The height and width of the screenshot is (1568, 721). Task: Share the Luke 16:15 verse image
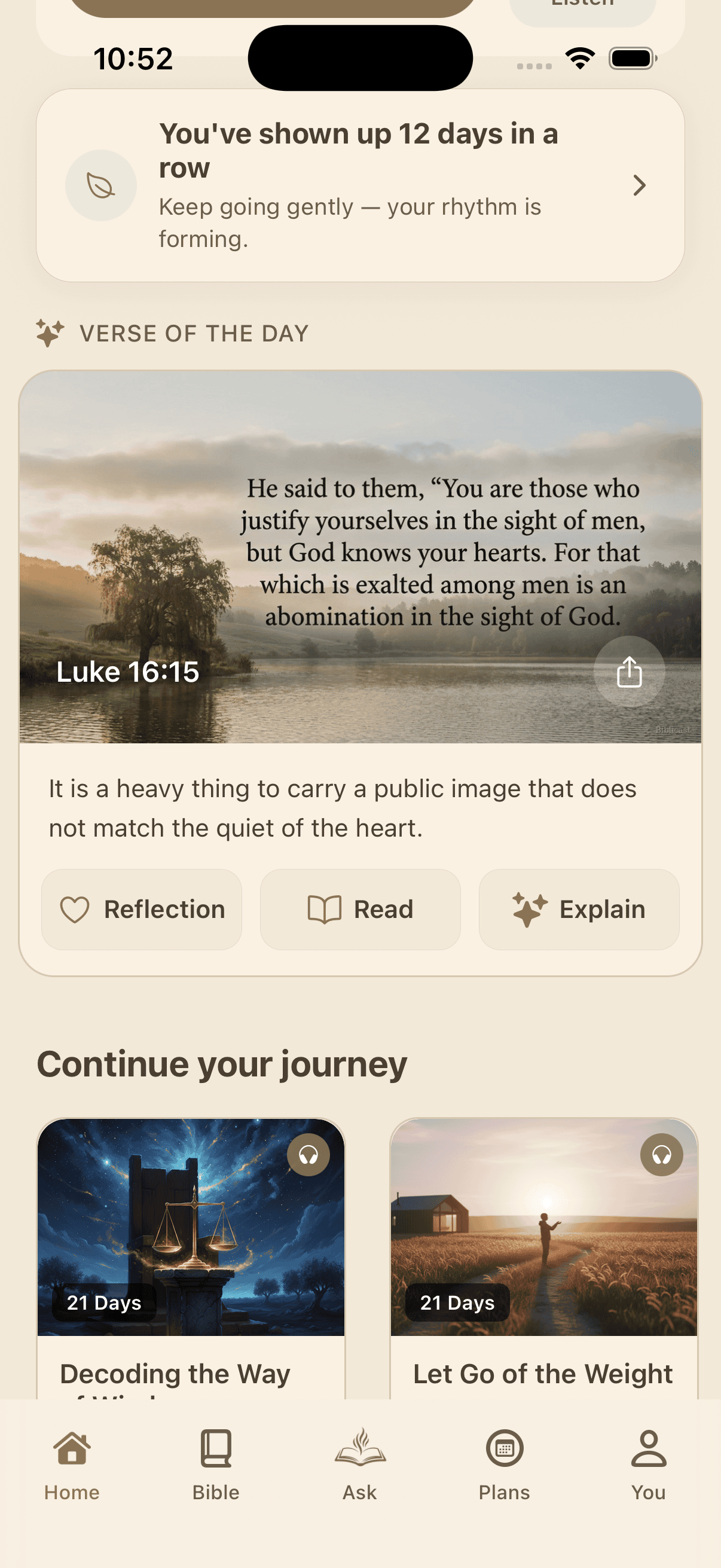click(x=628, y=672)
